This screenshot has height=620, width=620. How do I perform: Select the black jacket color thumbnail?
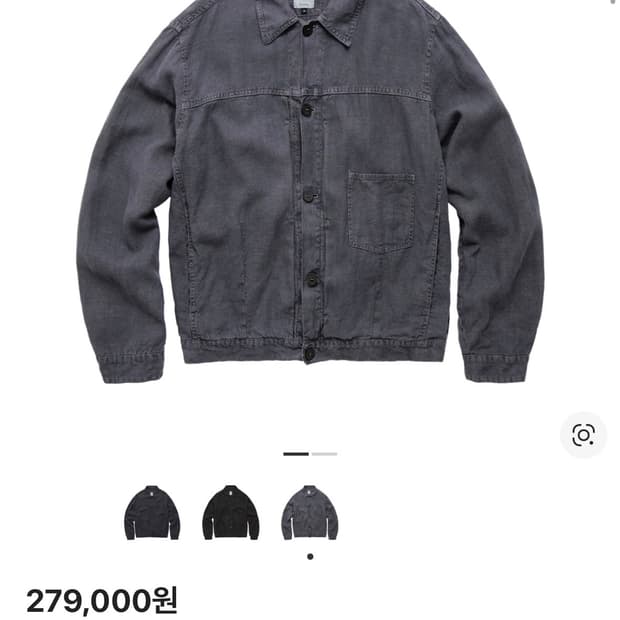231,513
